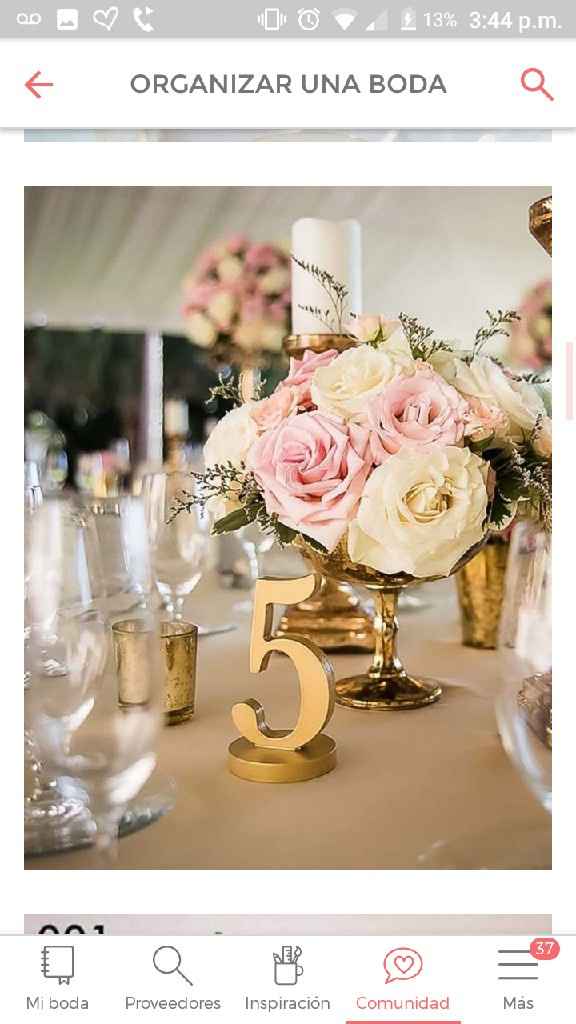The image size is (576, 1024).
Task: Open the Más menu tab
Action: coord(519,978)
